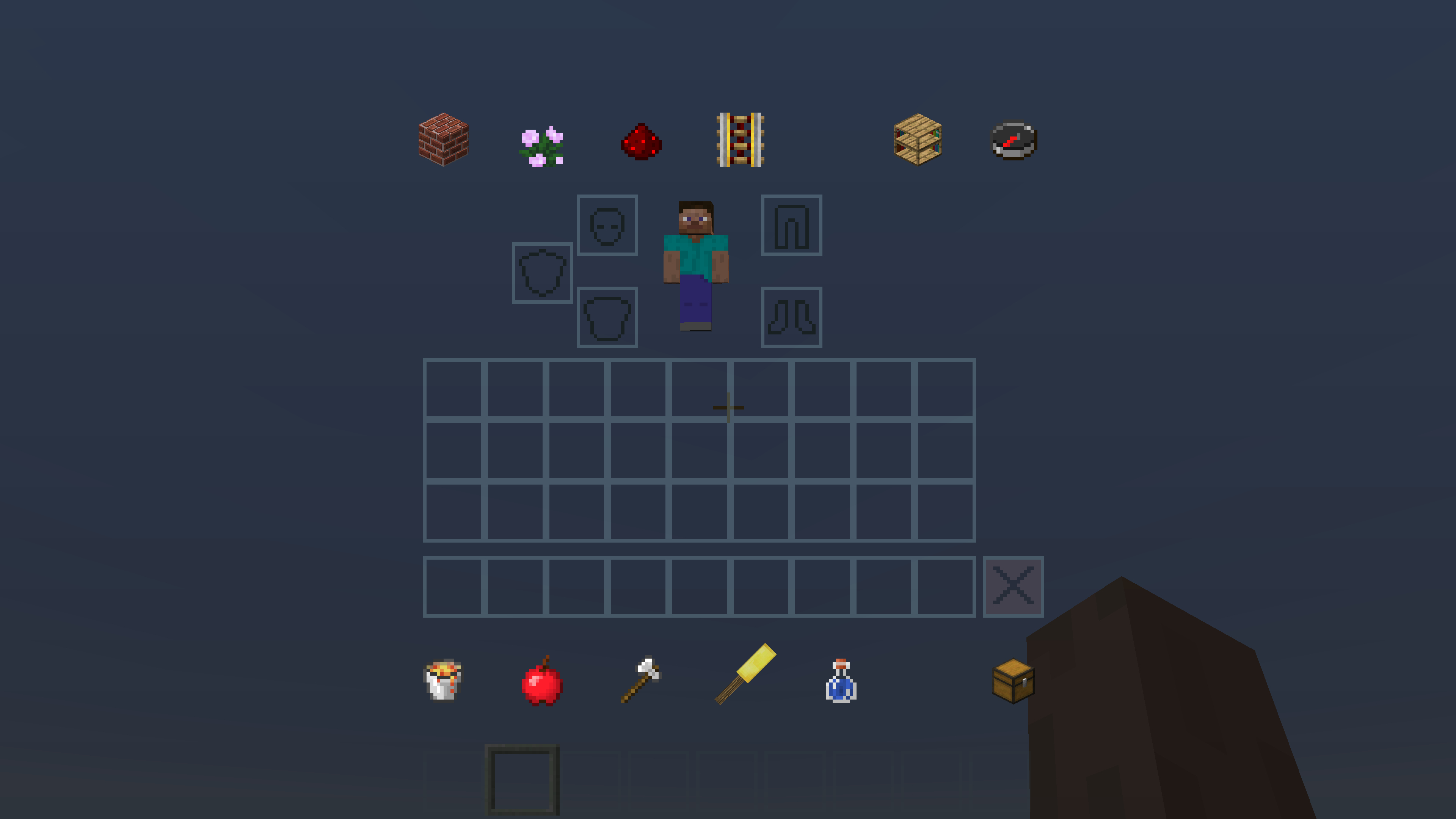Select the empty helmet armor slot
1456x819 pixels.
[x=607, y=226]
